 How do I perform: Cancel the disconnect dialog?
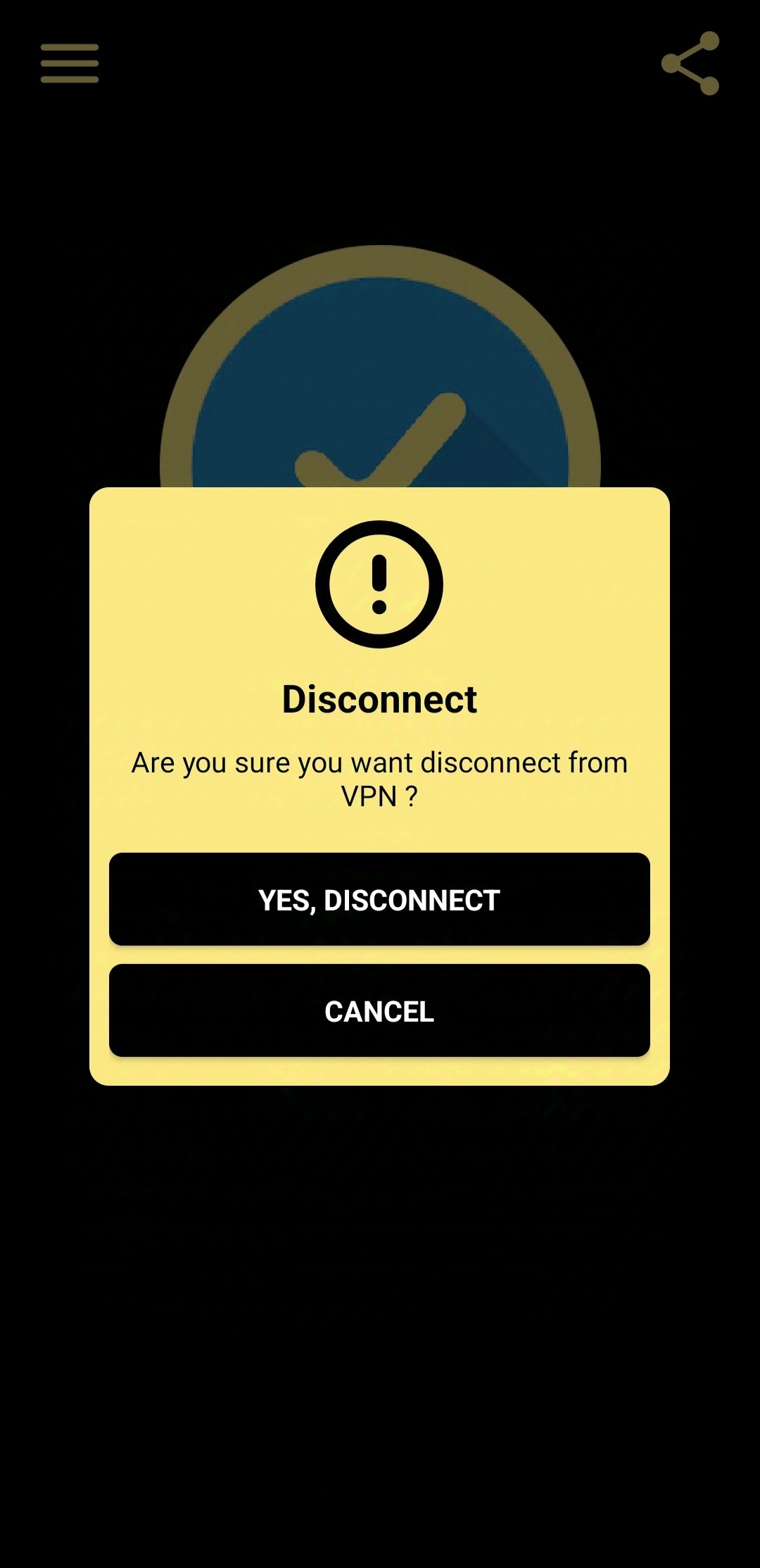pyautogui.click(x=379, y=1010)
